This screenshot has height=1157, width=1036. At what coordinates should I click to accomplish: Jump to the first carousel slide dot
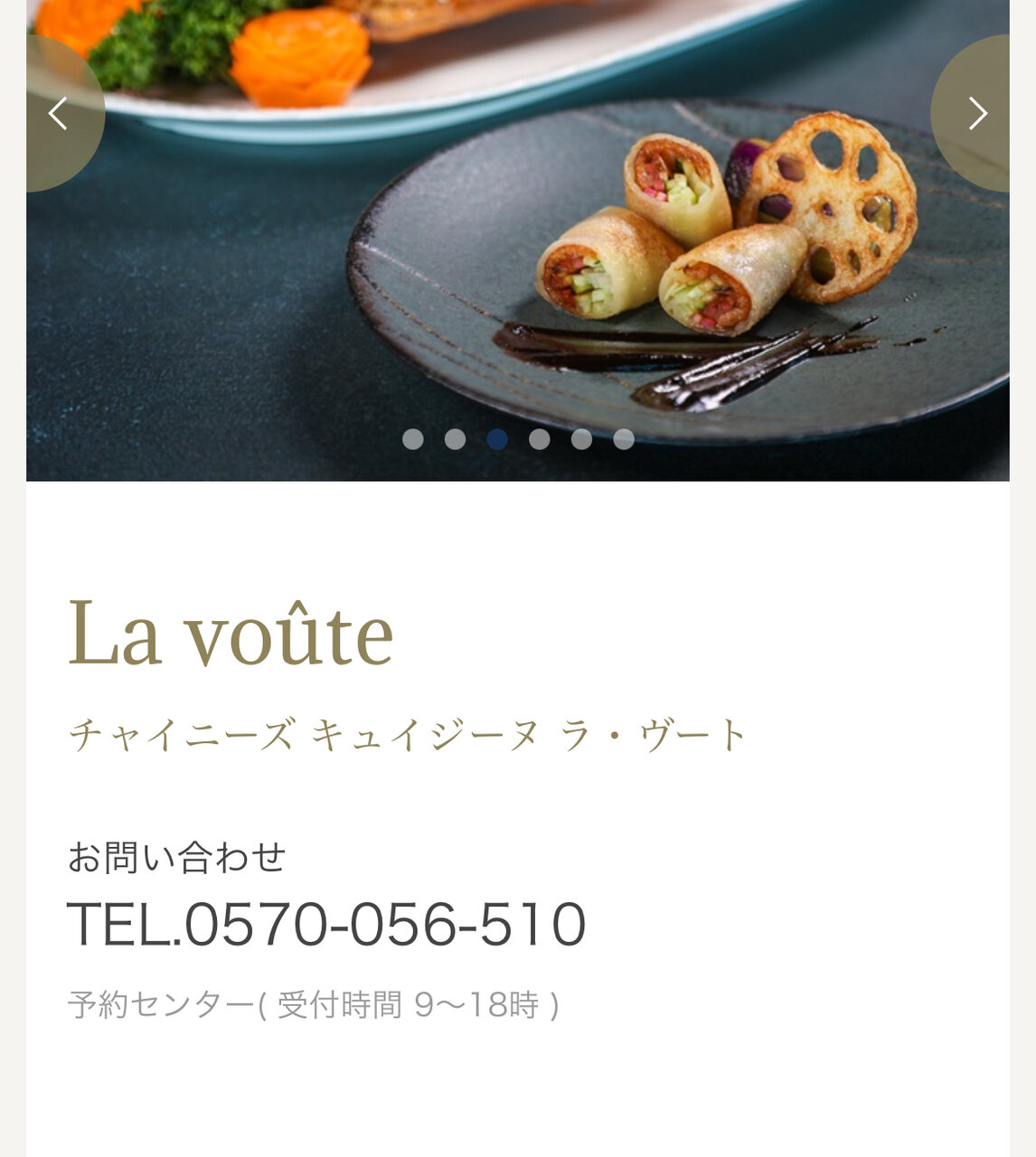(413, 439)
